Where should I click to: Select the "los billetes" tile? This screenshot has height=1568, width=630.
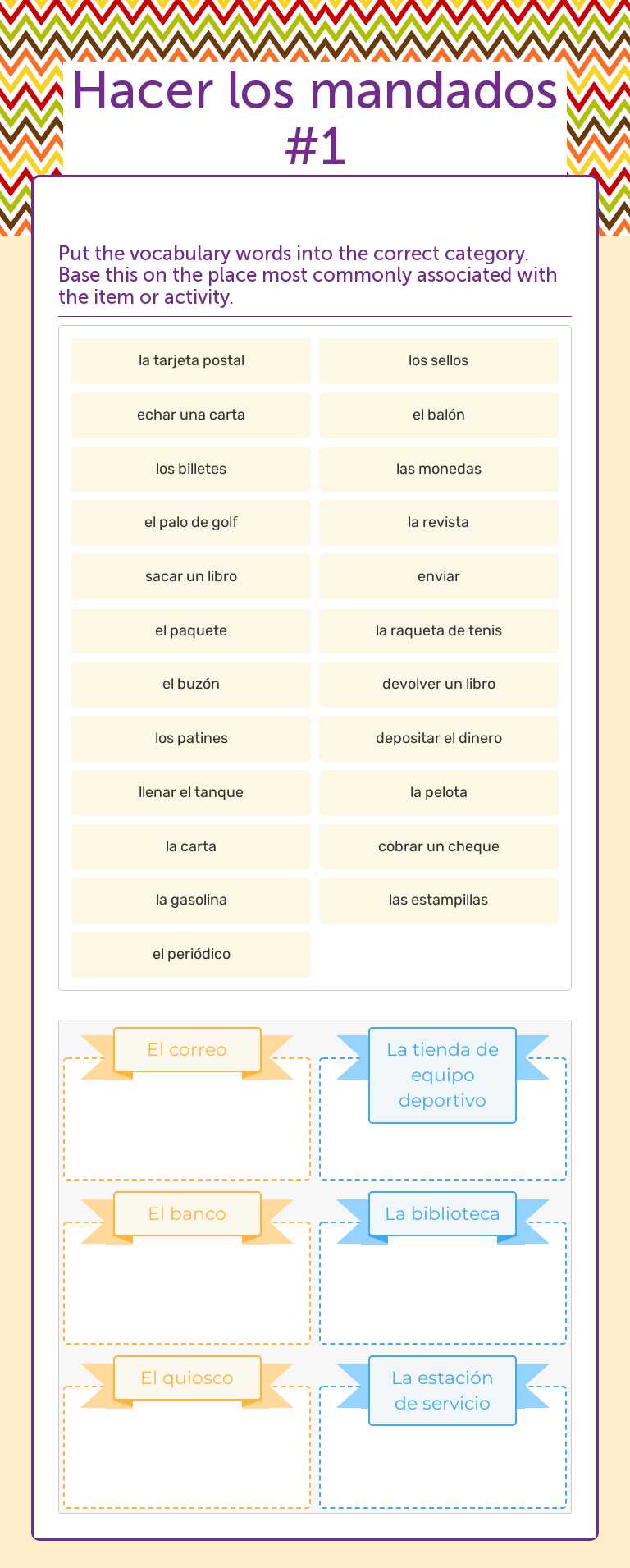click(190, 469)
